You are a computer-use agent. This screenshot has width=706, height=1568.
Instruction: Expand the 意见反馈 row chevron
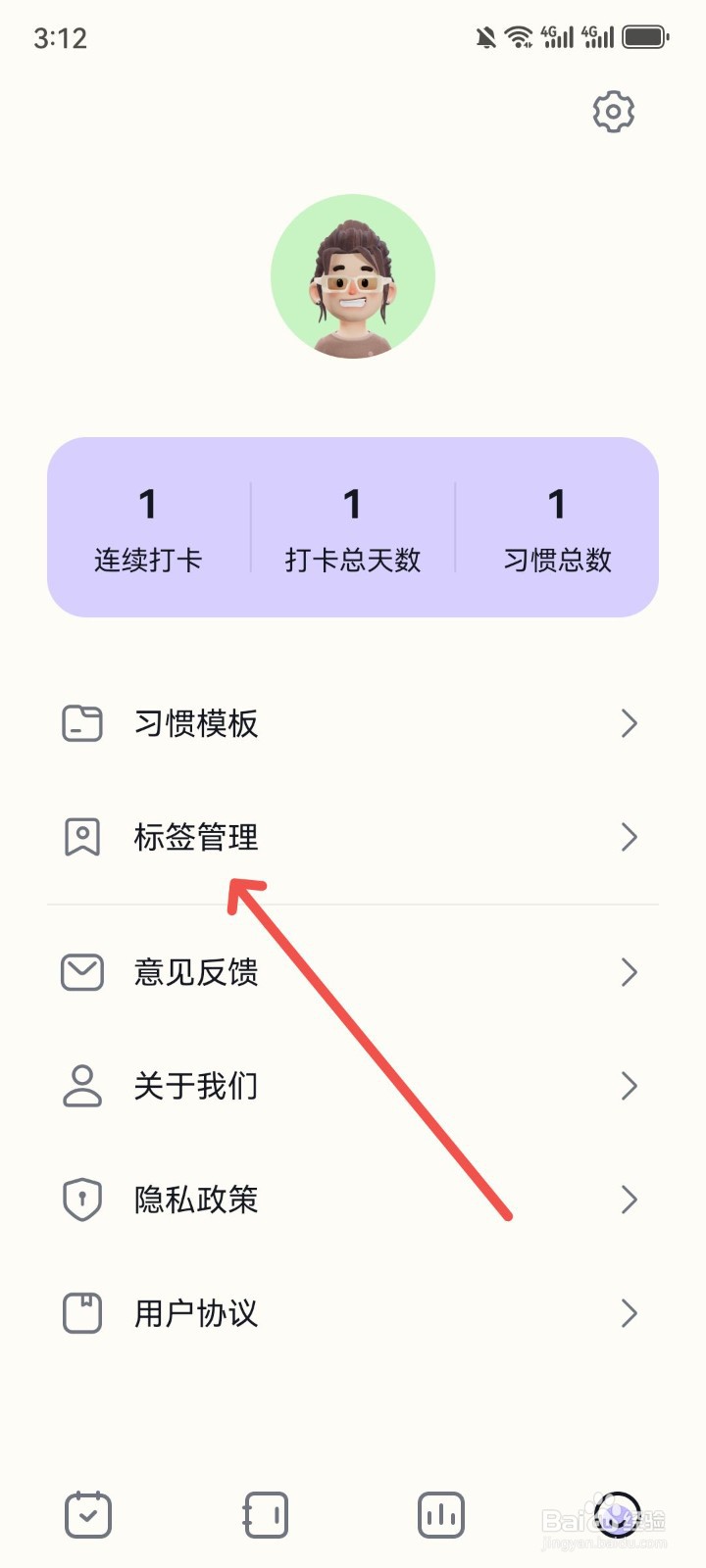tap(630, 972)
